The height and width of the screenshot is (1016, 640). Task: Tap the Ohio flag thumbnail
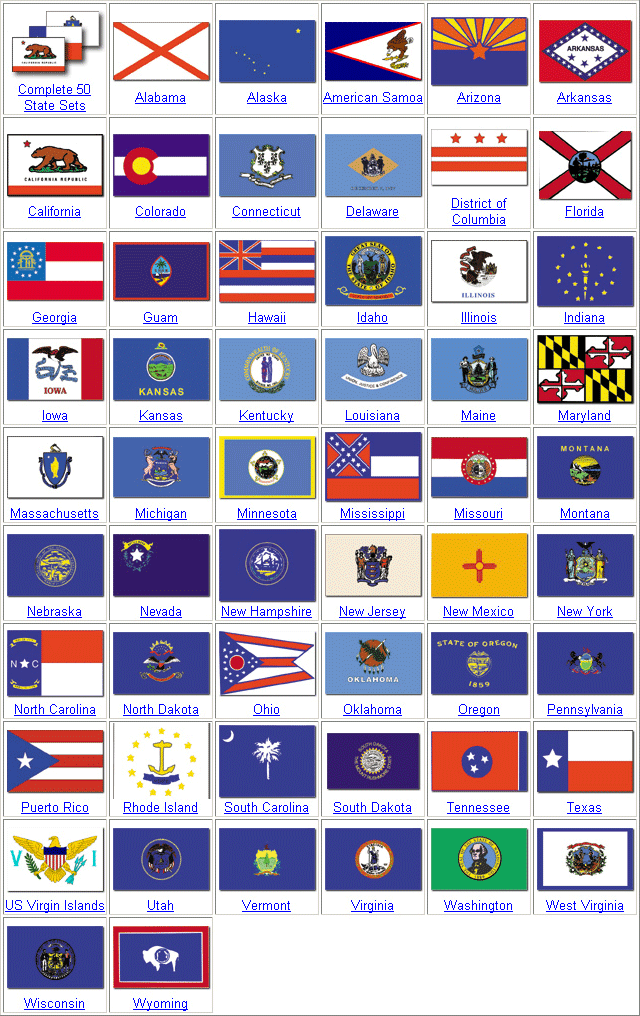tap(267, 662)
